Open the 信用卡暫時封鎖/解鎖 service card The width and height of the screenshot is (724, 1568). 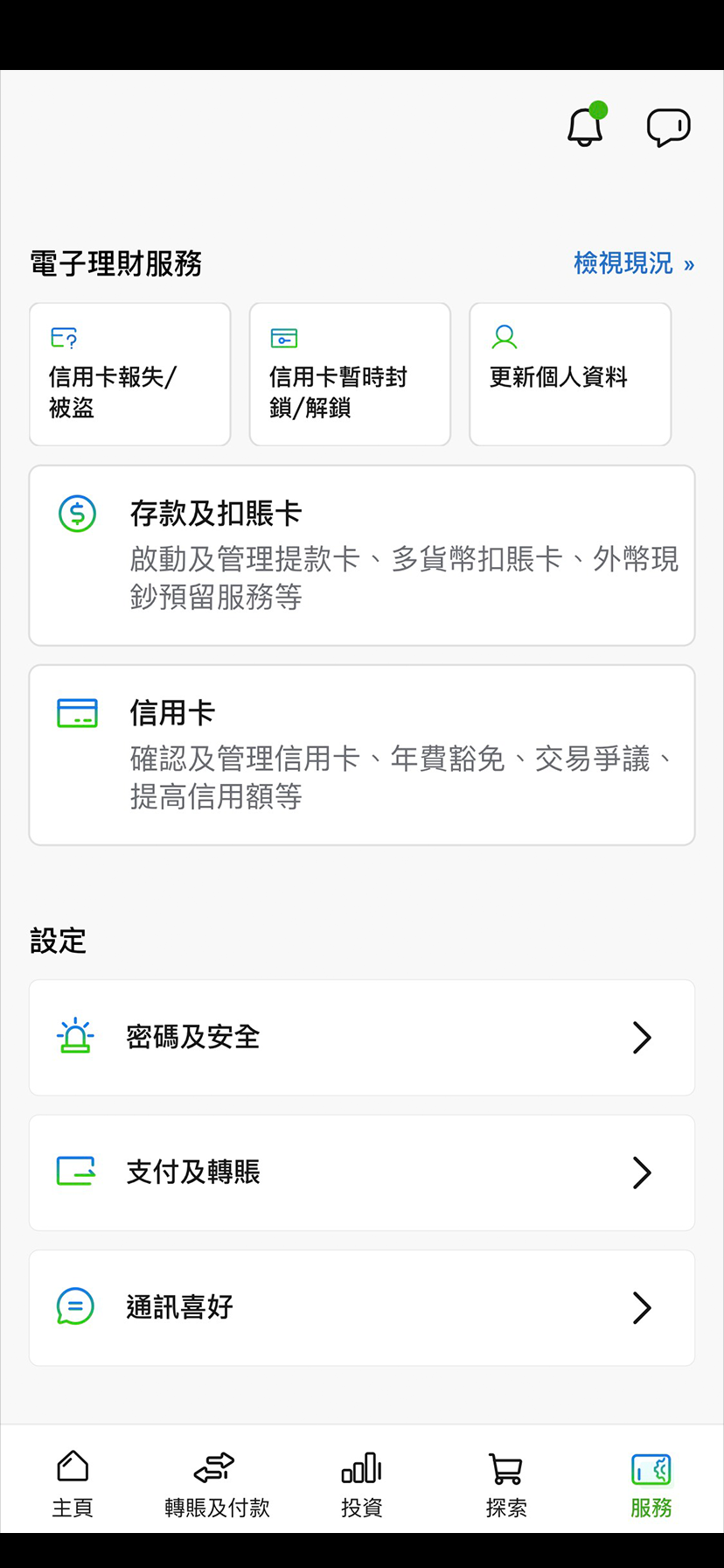tap(349, 374)
